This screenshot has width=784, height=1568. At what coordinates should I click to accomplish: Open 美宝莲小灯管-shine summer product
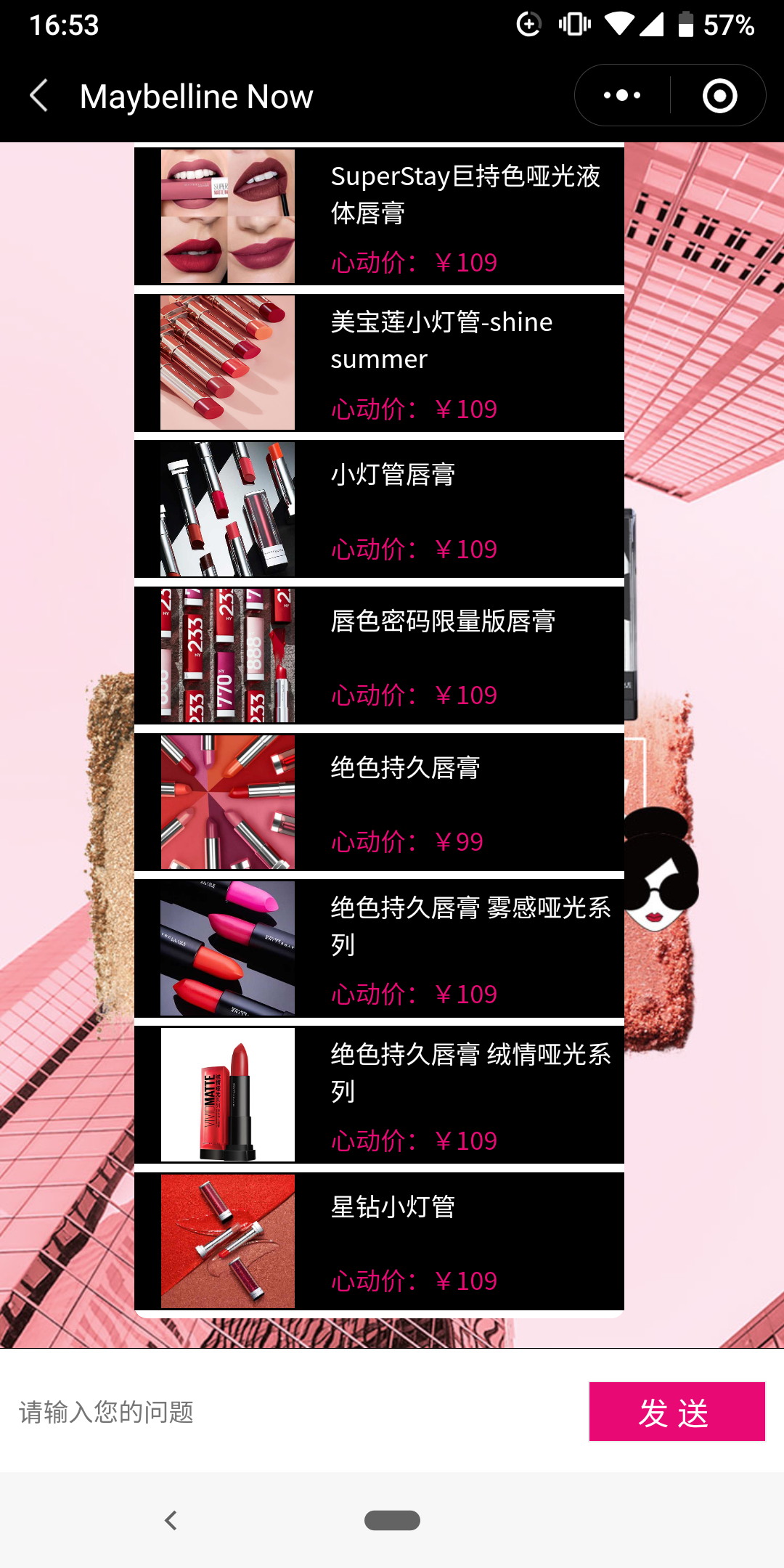(379, 362)
